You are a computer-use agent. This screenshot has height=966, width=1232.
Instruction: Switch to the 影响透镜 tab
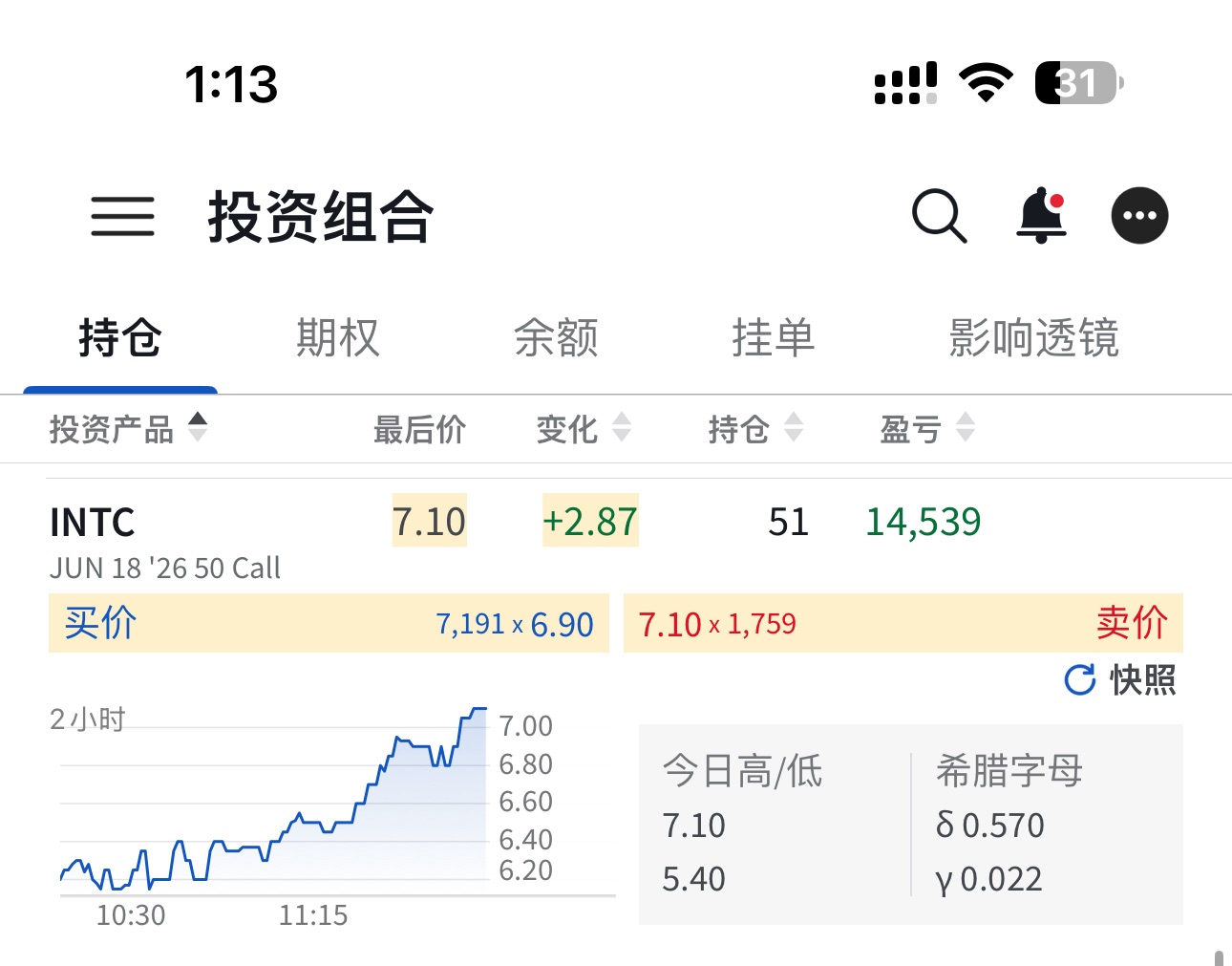coord(1033,338)
